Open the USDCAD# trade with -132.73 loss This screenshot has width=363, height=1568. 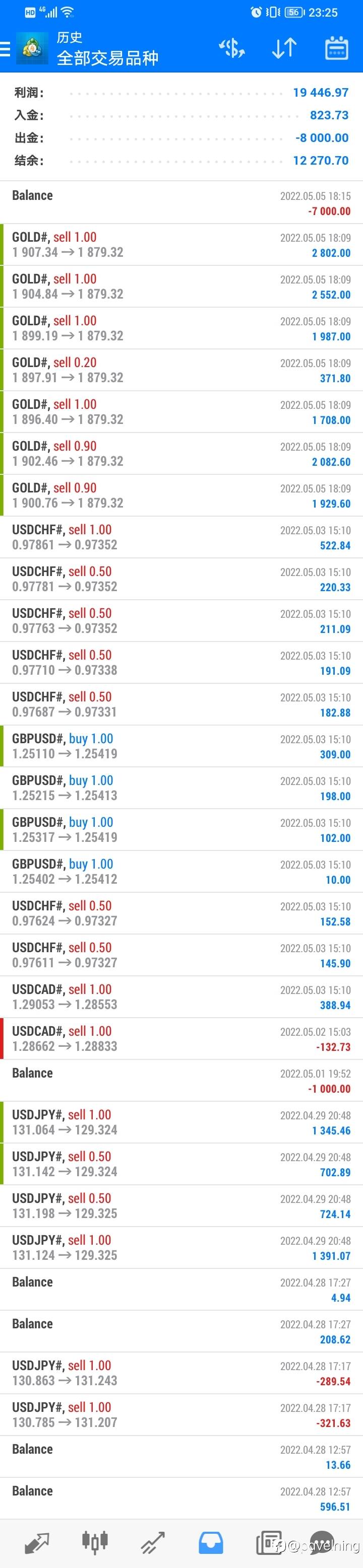(x=181, y=1039)
